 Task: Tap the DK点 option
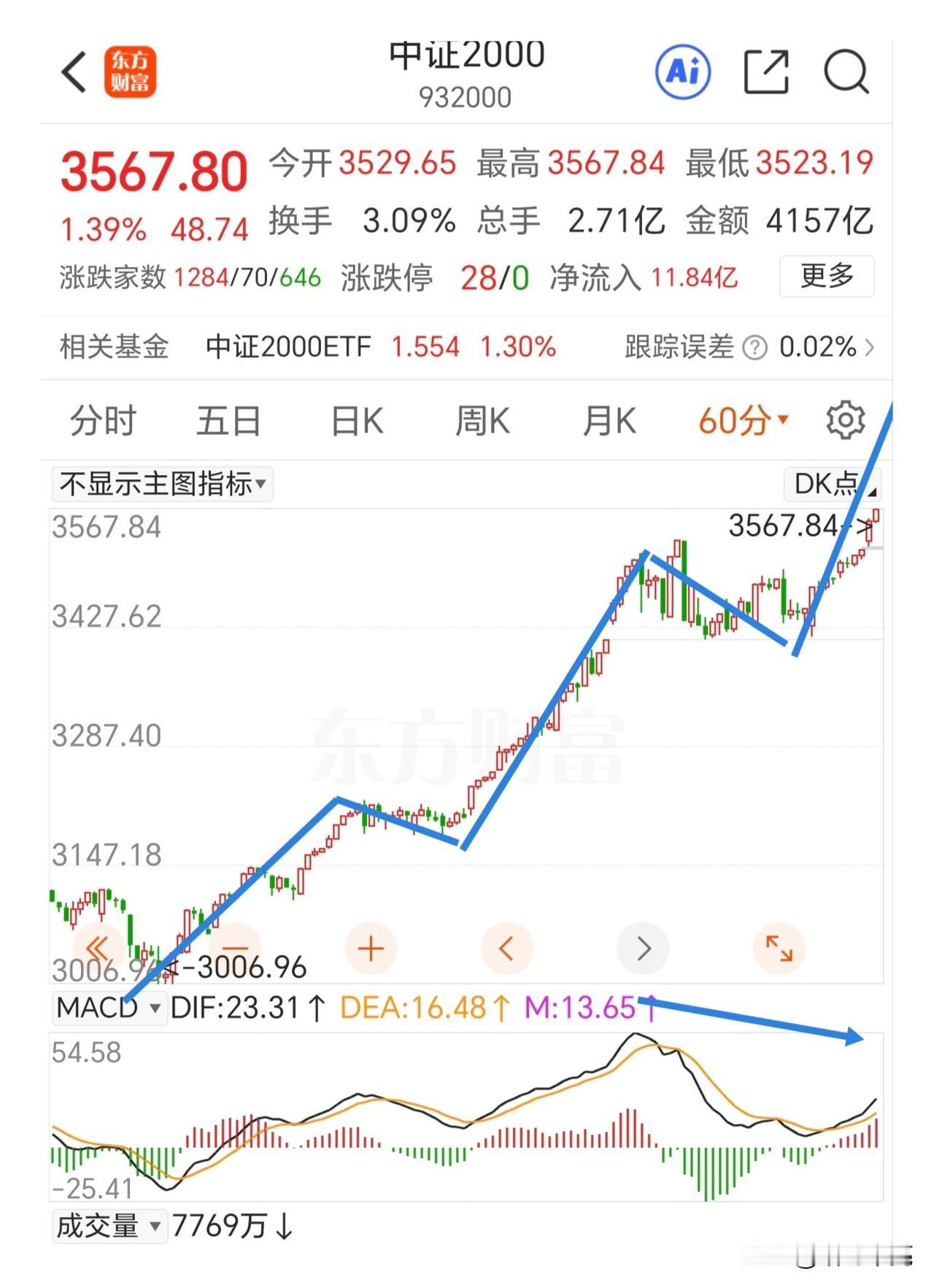tap(830, 484)
